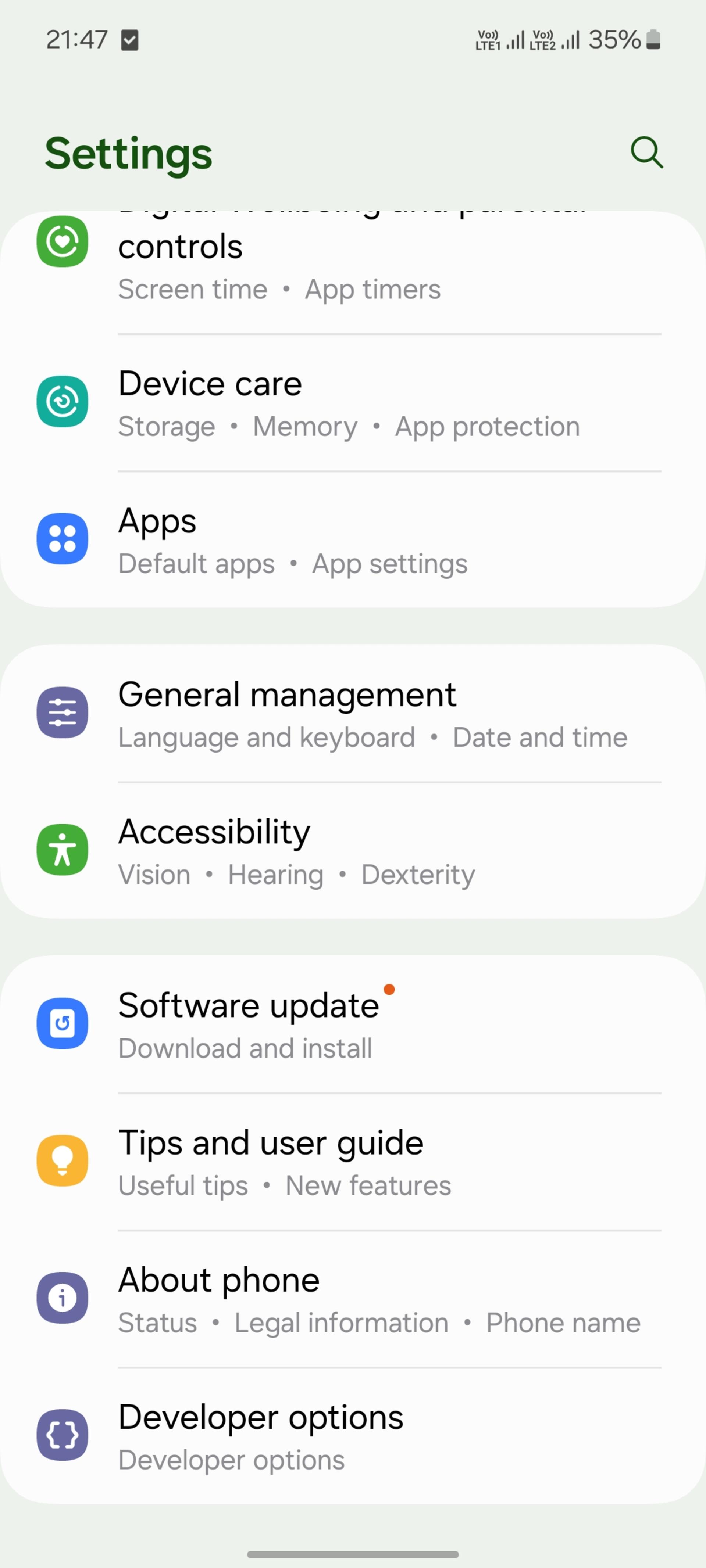Open General management
706x1568 pixels.
coord(353,713)
